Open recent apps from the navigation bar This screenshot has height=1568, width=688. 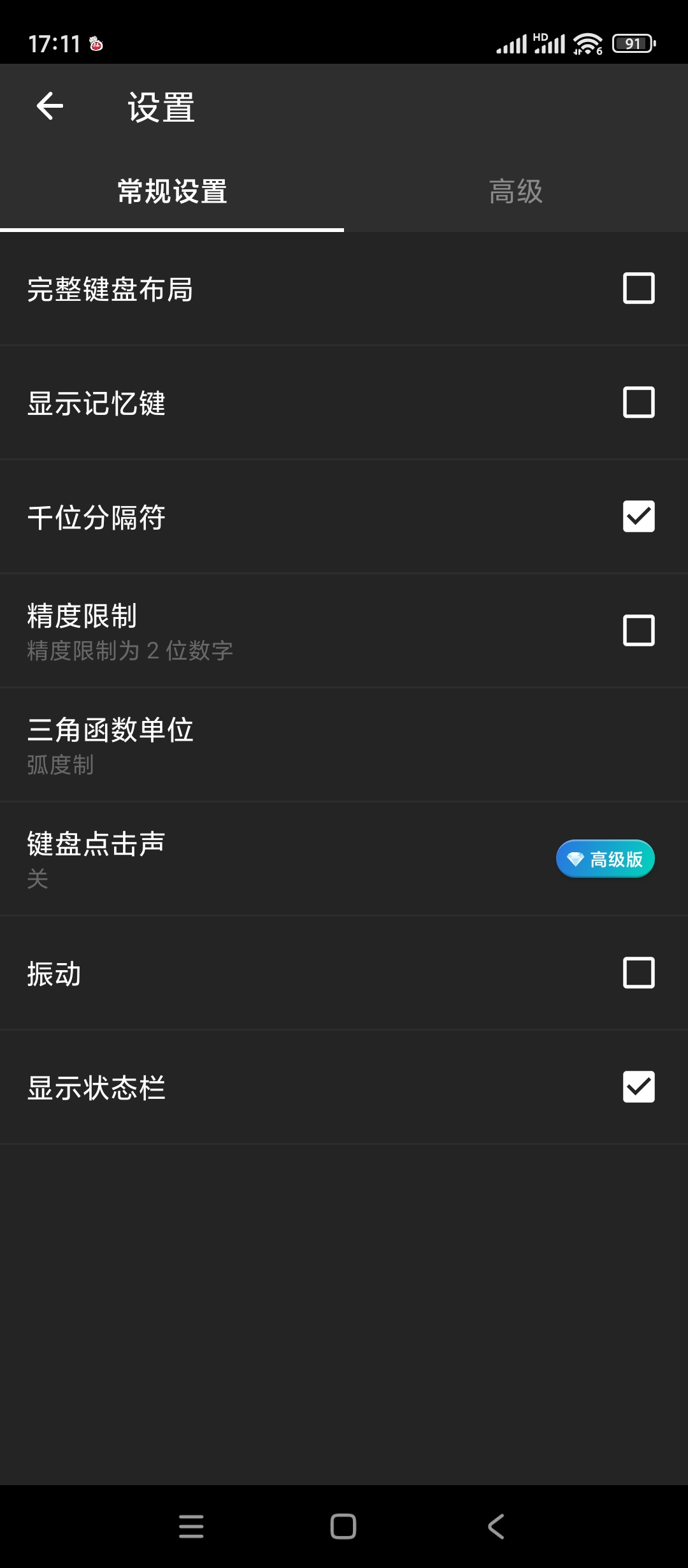(191, 1526)
